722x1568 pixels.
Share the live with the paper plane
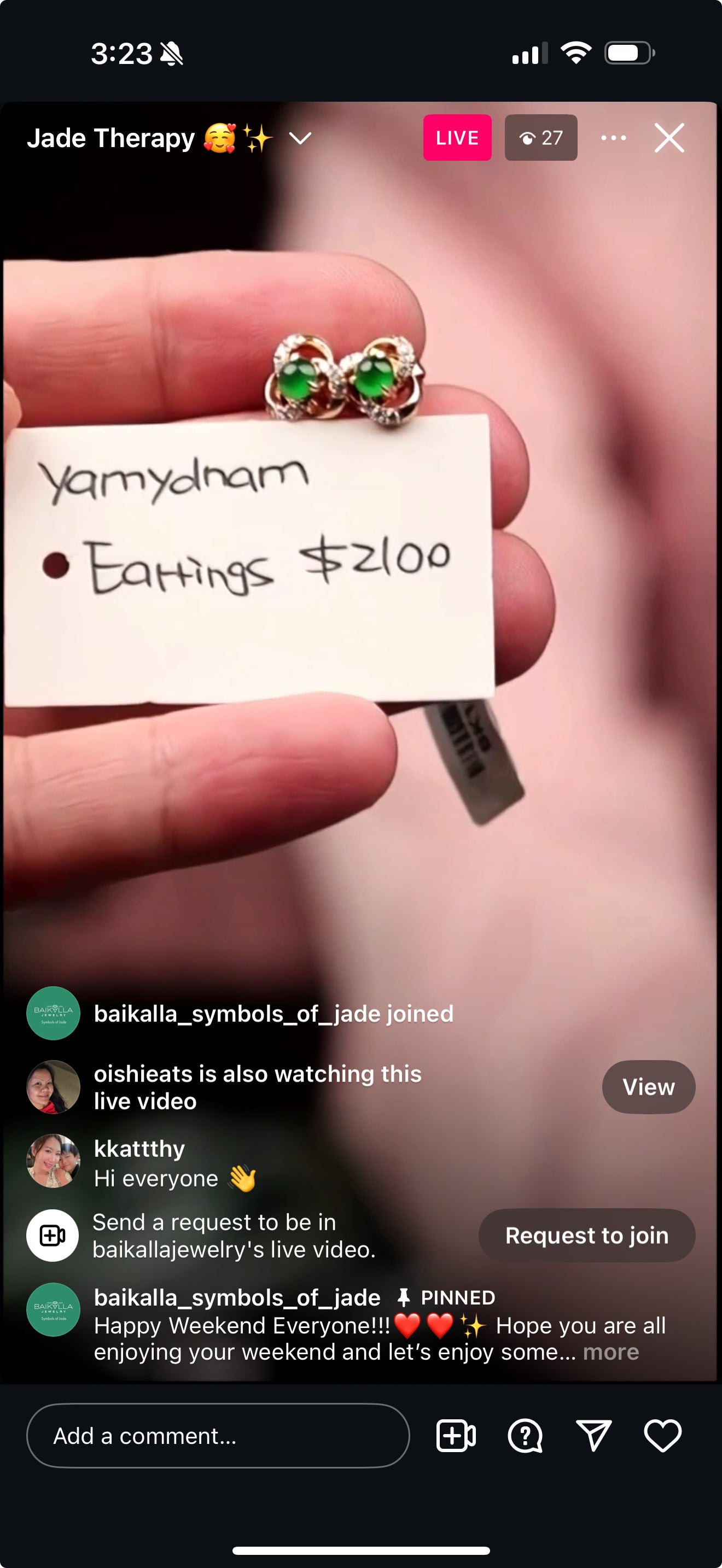coord(593,1436)
